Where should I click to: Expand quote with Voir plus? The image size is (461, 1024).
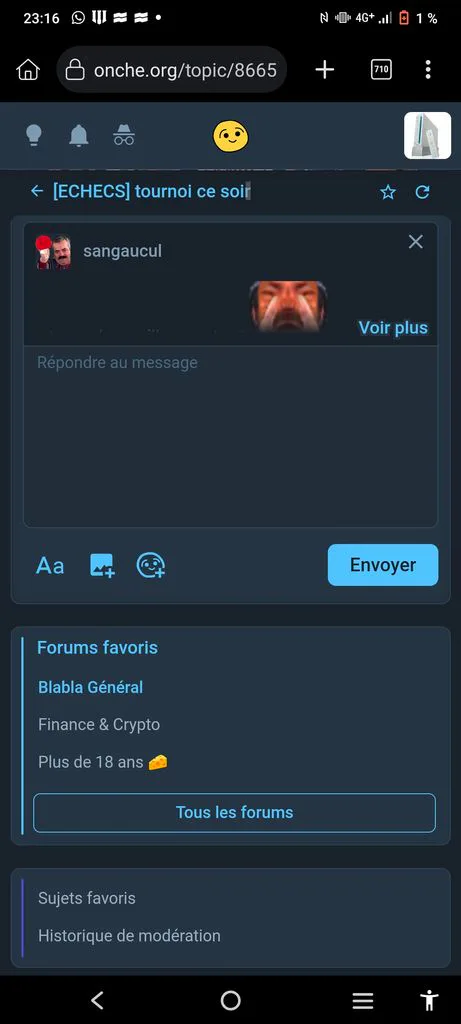(393, 328)
